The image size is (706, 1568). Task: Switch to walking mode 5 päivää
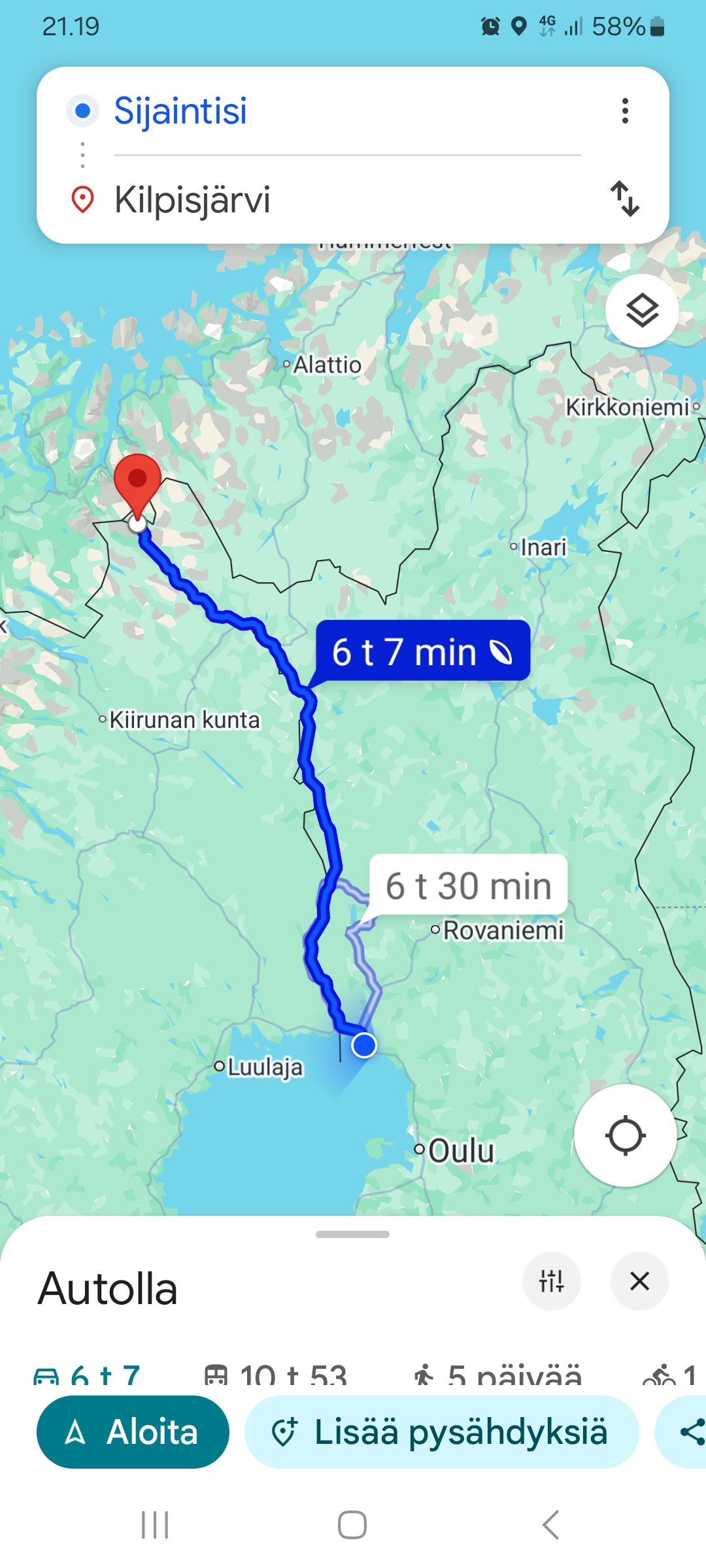coord(497,1375)
